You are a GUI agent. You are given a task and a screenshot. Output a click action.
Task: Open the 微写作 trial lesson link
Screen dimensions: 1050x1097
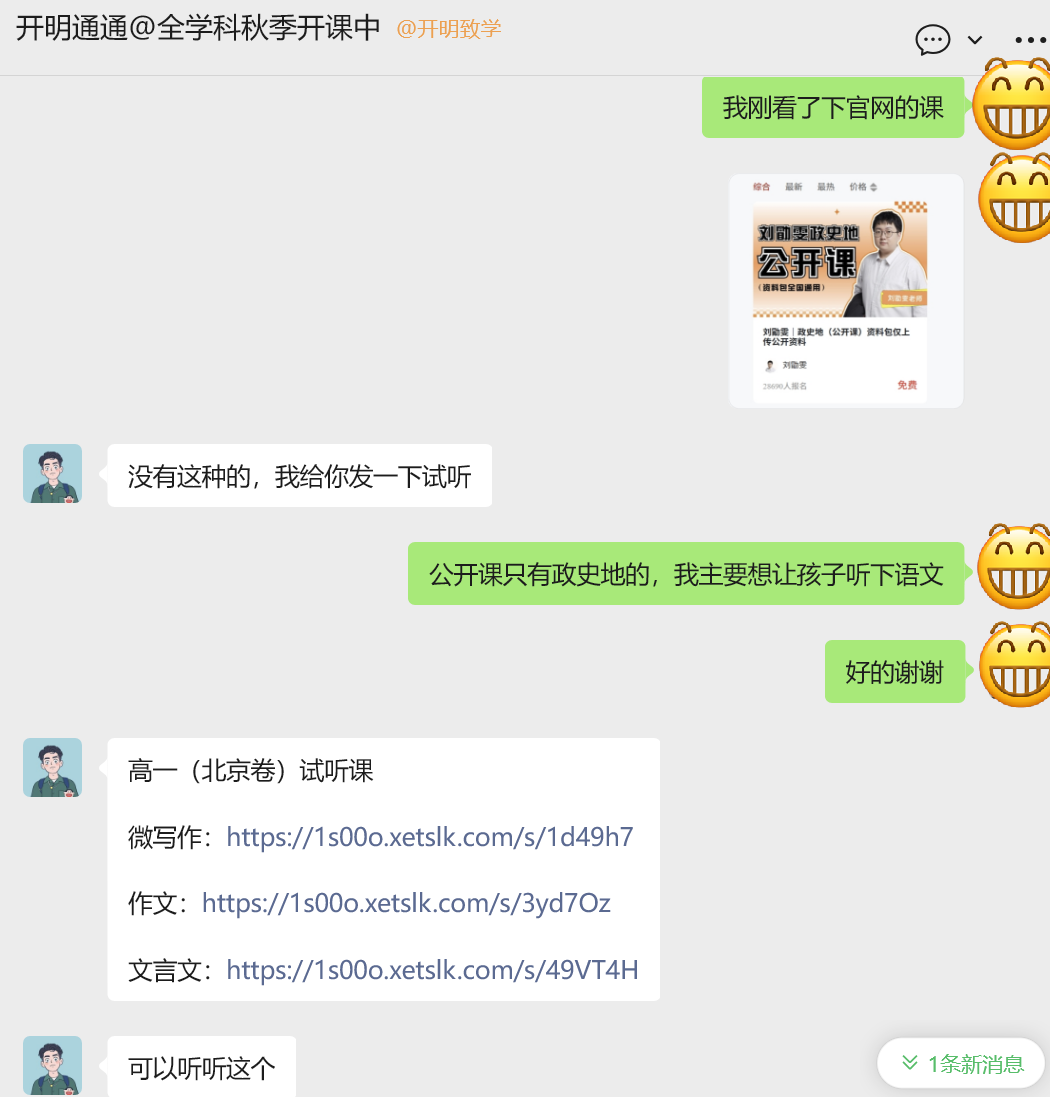[x=430, y=837]
